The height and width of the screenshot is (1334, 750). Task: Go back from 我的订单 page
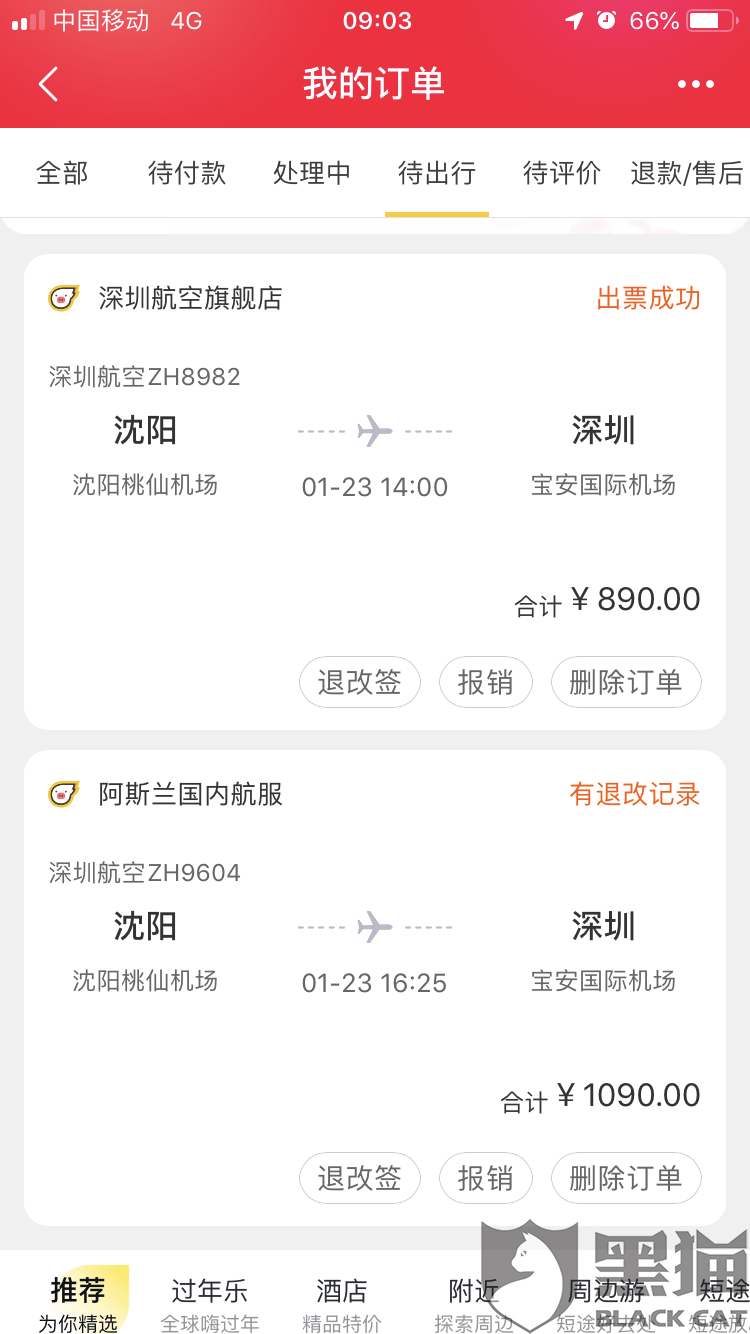click(48, 84)
